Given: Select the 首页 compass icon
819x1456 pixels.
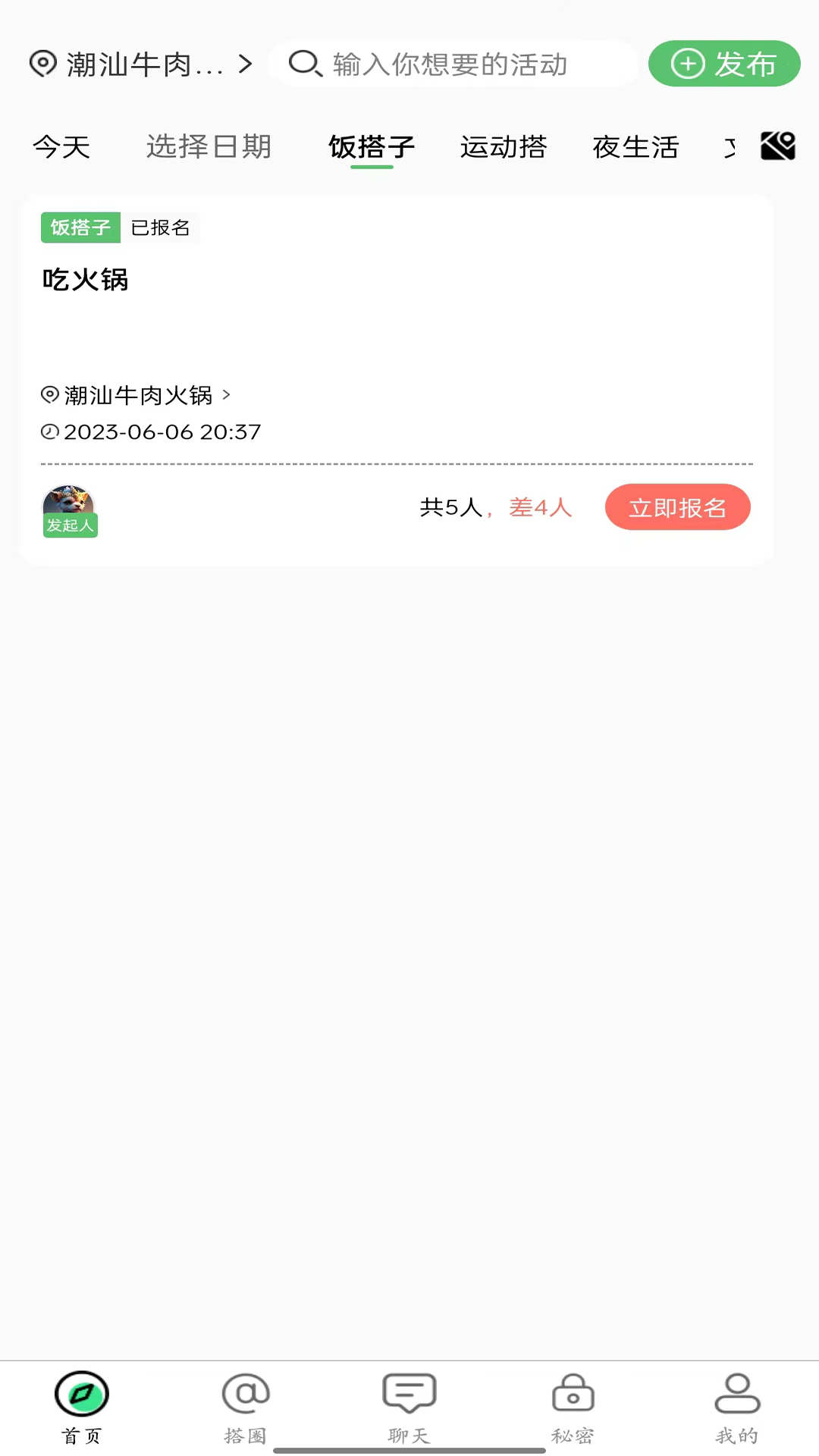Looking at the screenshot, I should click(81, 1394).
